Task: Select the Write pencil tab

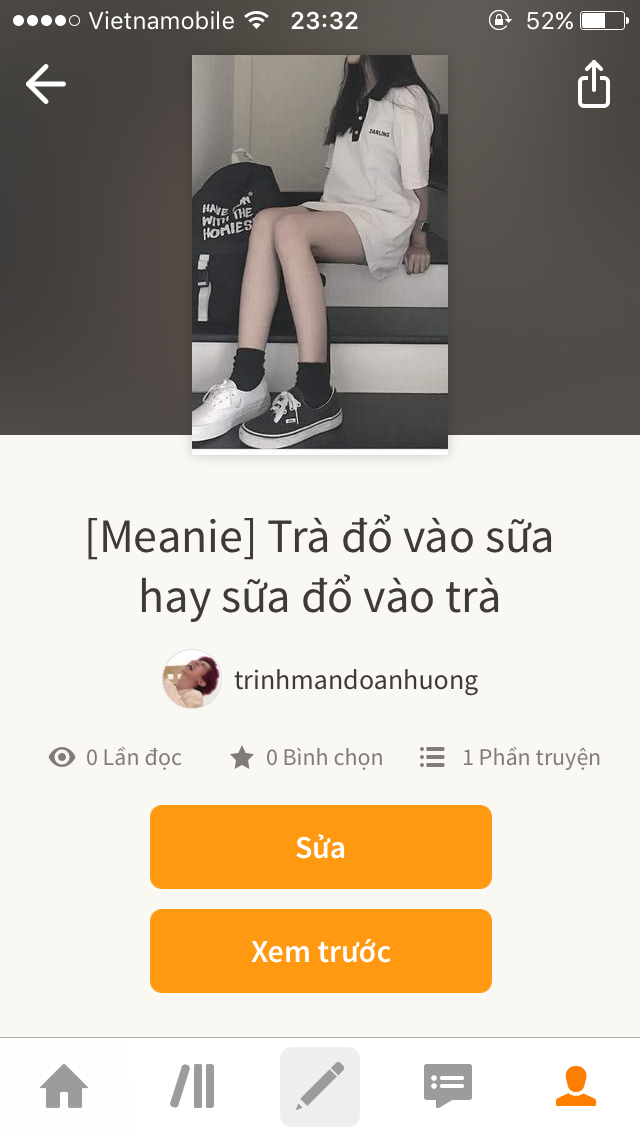Action: 320,1086
